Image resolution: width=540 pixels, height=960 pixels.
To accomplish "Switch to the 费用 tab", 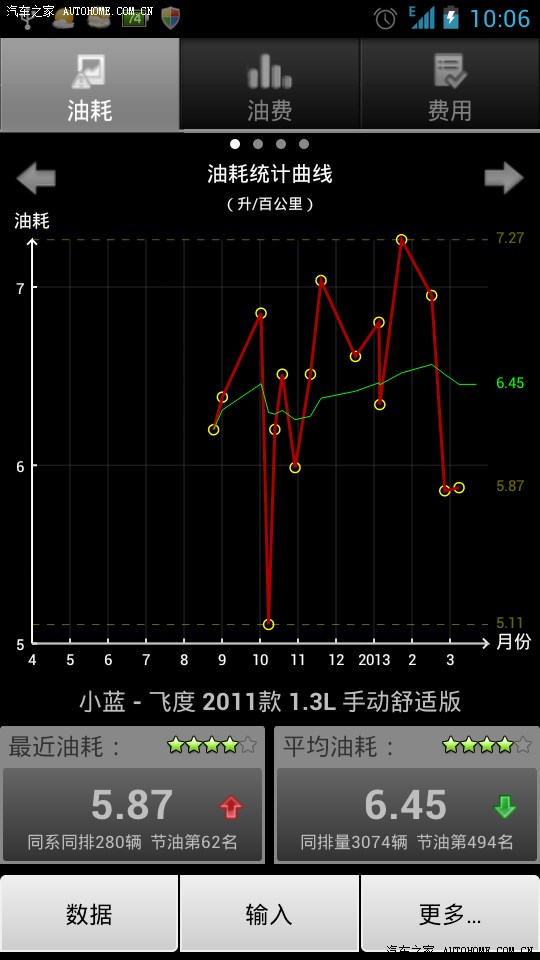I will tap(450, 84).
